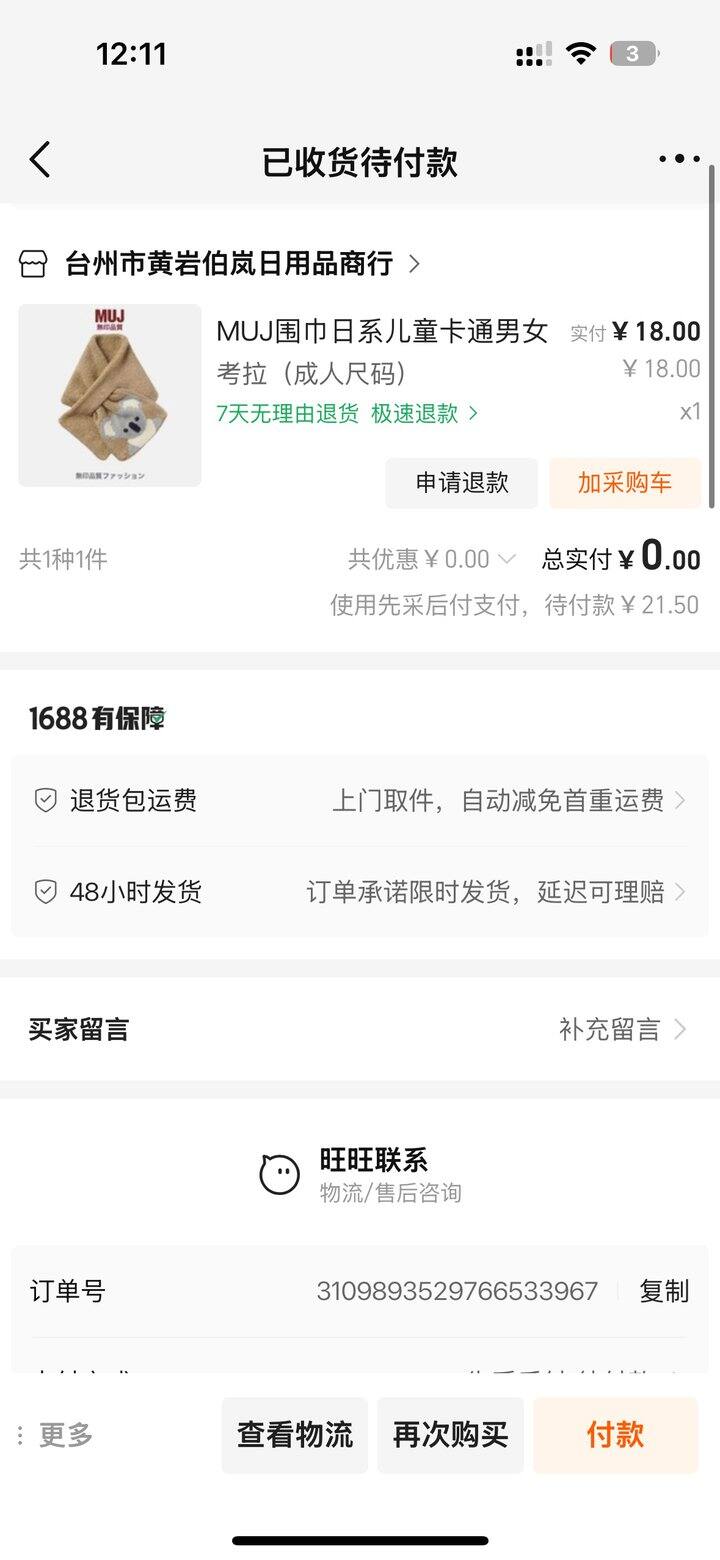The width and height of the screenshot is (720, 1560).
Task: Copy the order number with 复制
Action: coord(664,1291)
